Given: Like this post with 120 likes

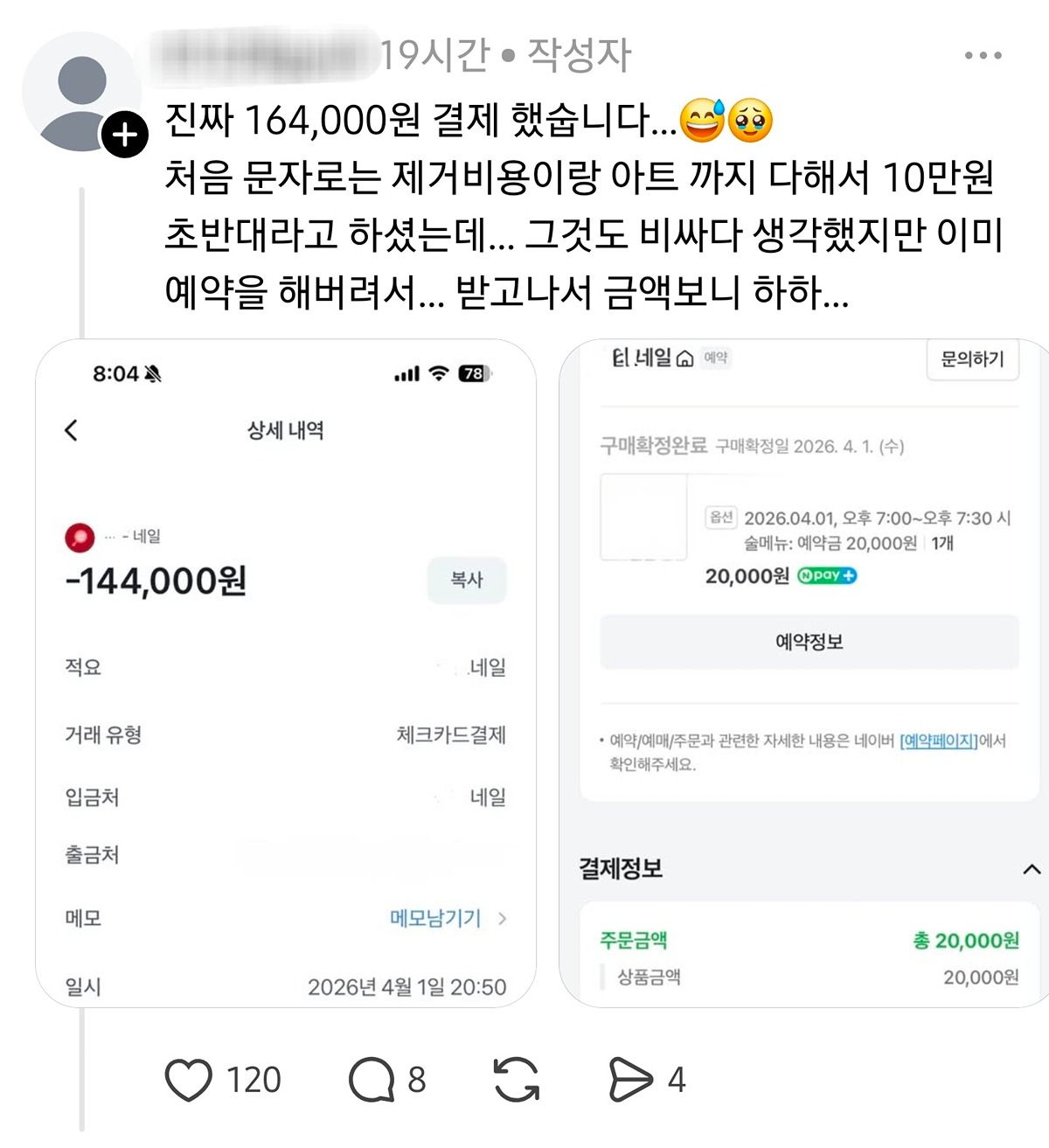Looking at the screenshot, I should point(189,1080).
